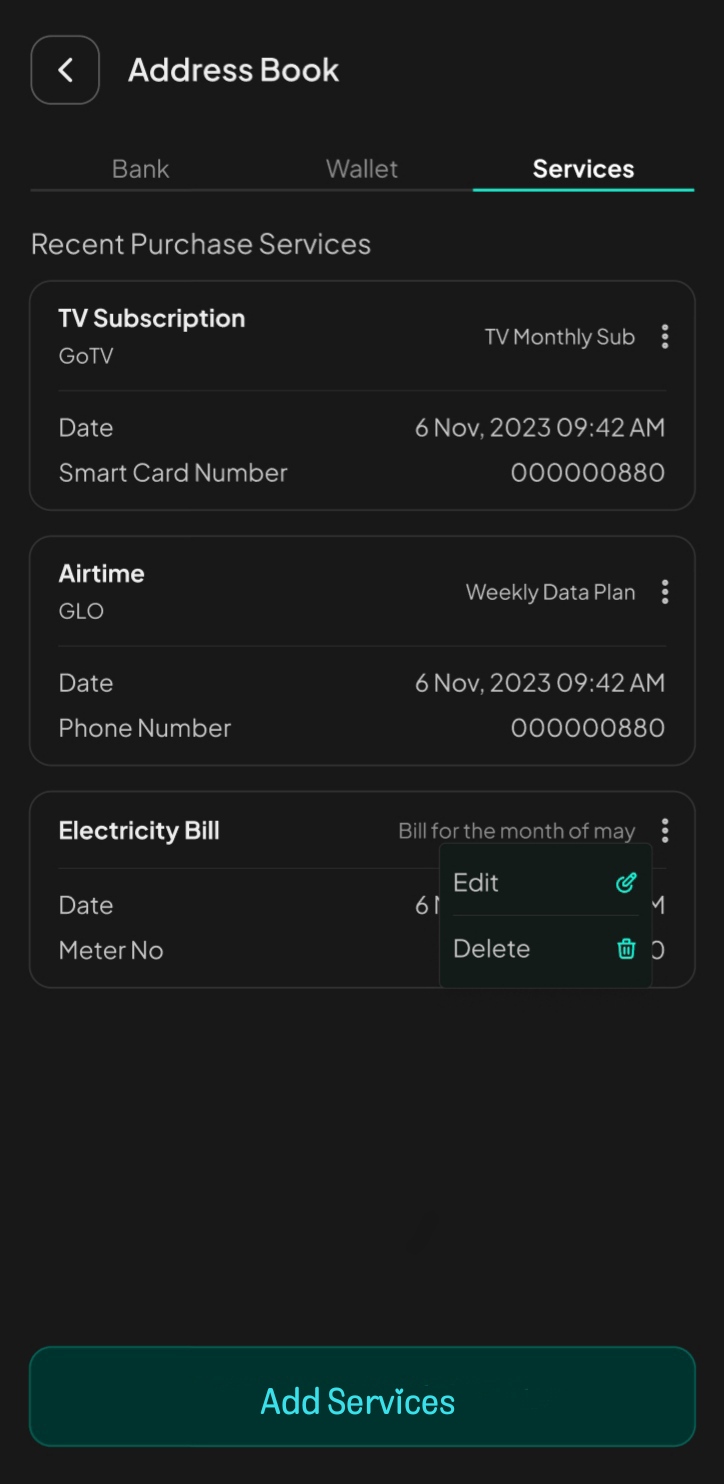Open the Airtime GLO card
This screenshot has height=1484, width=724.
pyautogui.click(x=362, y=651)
